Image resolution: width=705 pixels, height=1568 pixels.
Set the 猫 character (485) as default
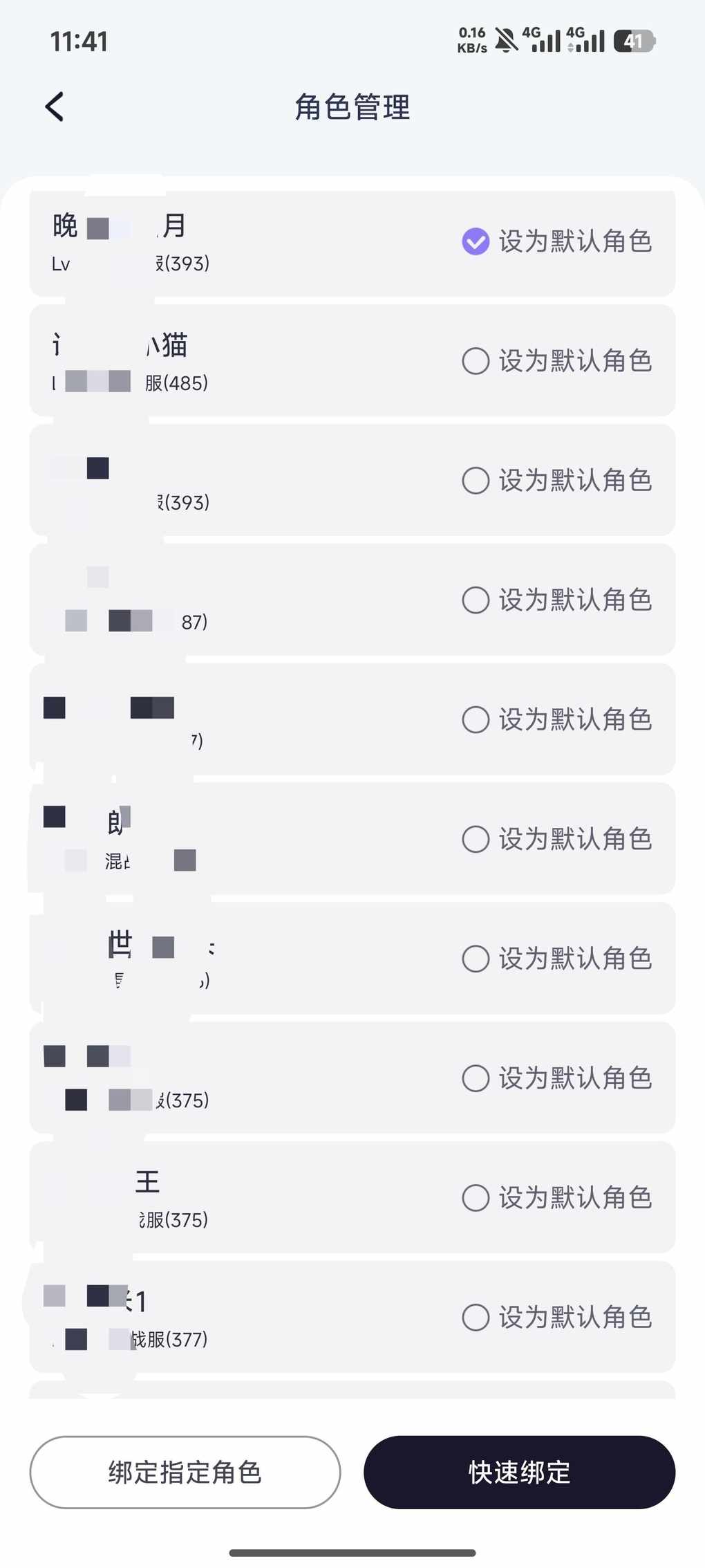tap(476, 361)
